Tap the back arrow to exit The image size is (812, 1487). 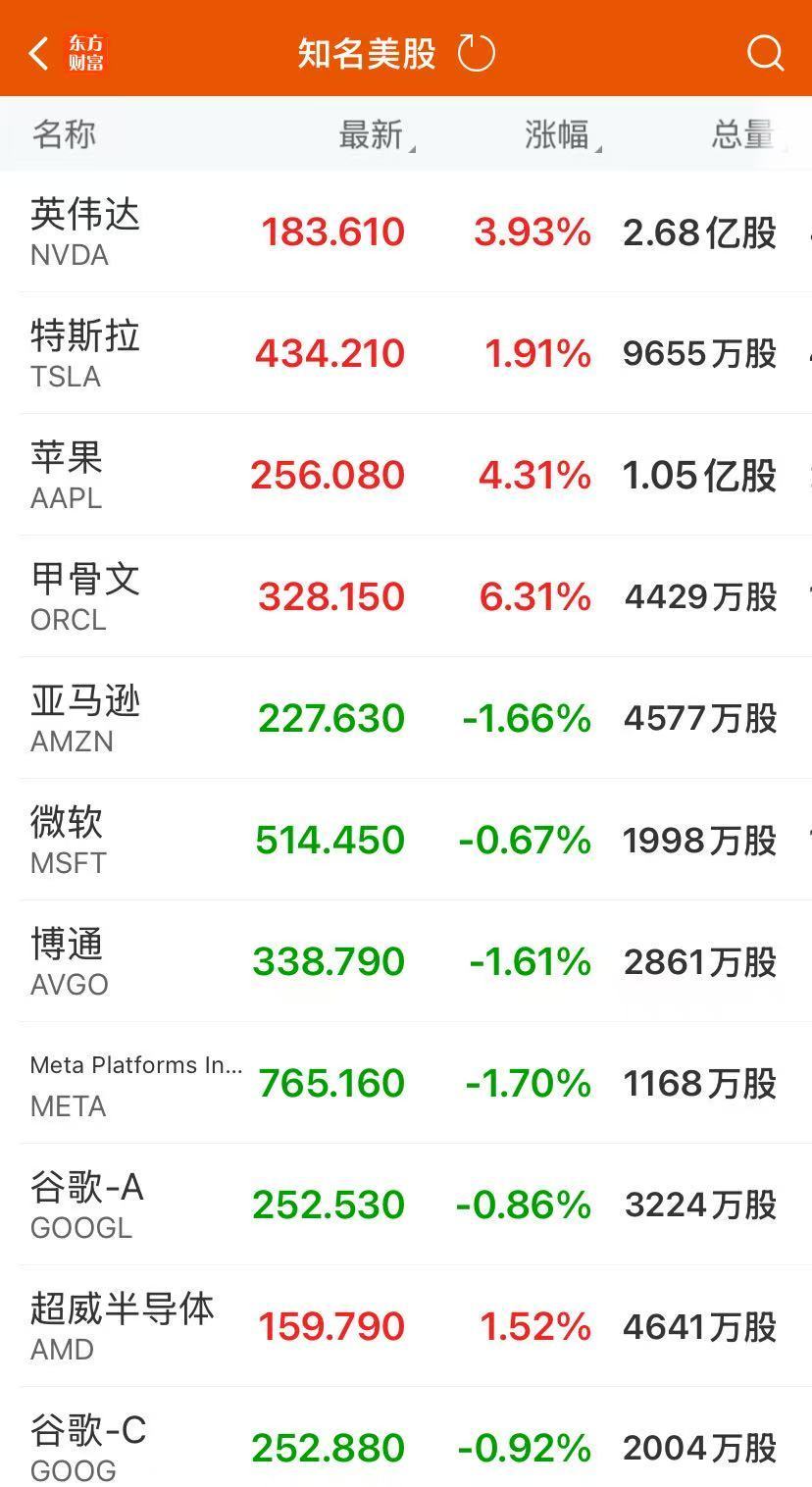pyautogui.click(x=37, y=53)
